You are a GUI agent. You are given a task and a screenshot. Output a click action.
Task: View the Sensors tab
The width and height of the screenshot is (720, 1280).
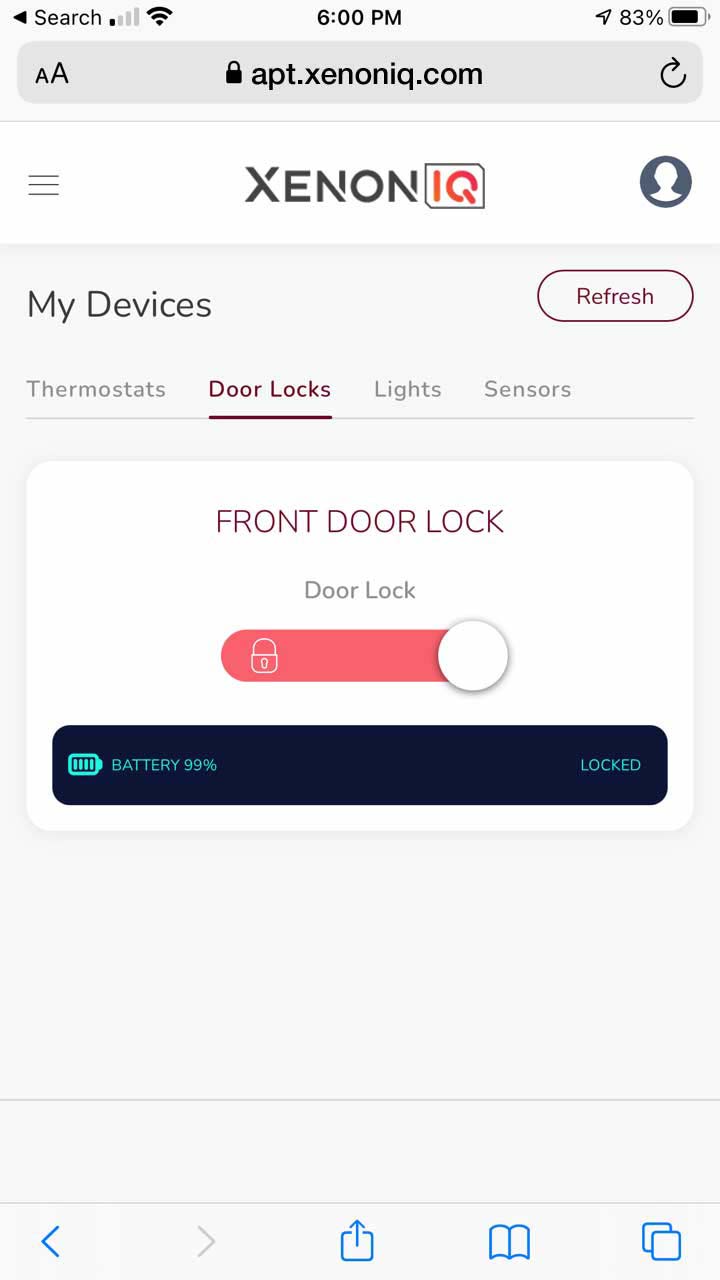tap(528, 389)
